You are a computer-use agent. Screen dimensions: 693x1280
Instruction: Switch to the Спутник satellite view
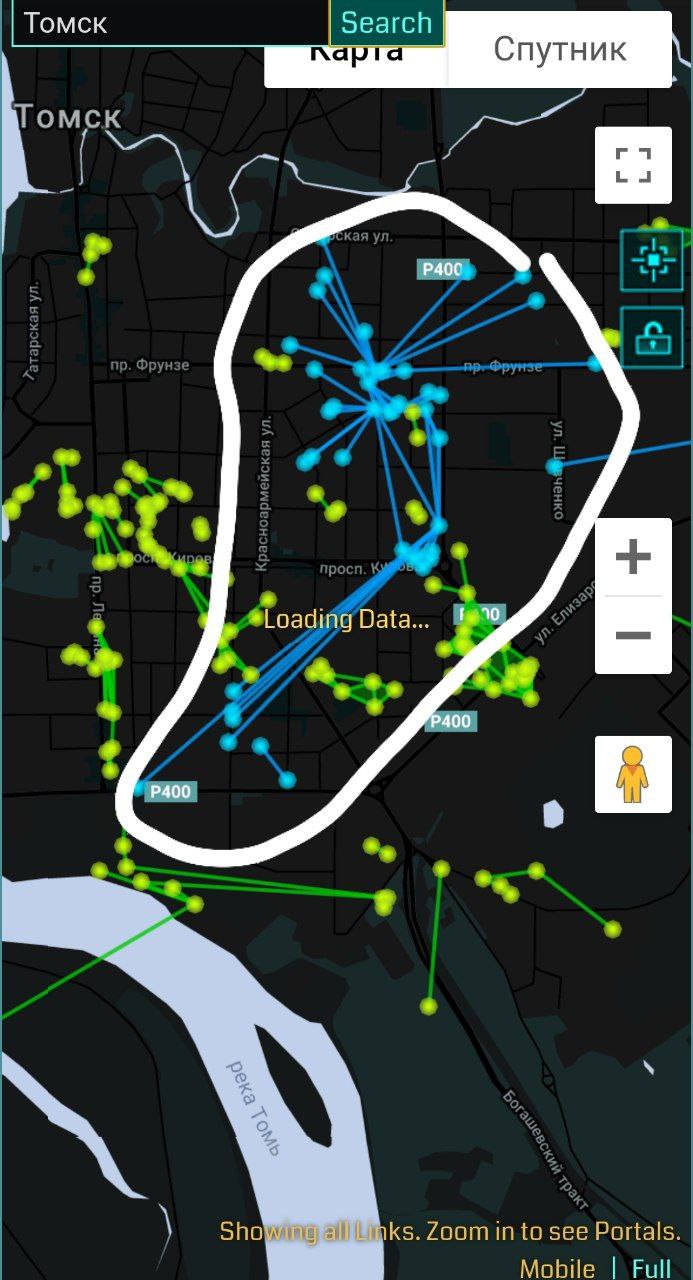click(x=560, y=49)
